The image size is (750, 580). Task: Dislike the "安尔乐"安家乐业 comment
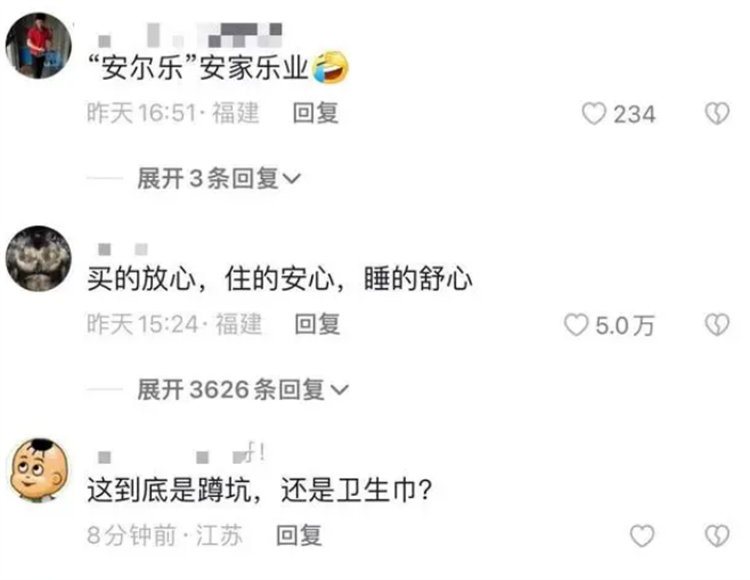click(716, 114)
